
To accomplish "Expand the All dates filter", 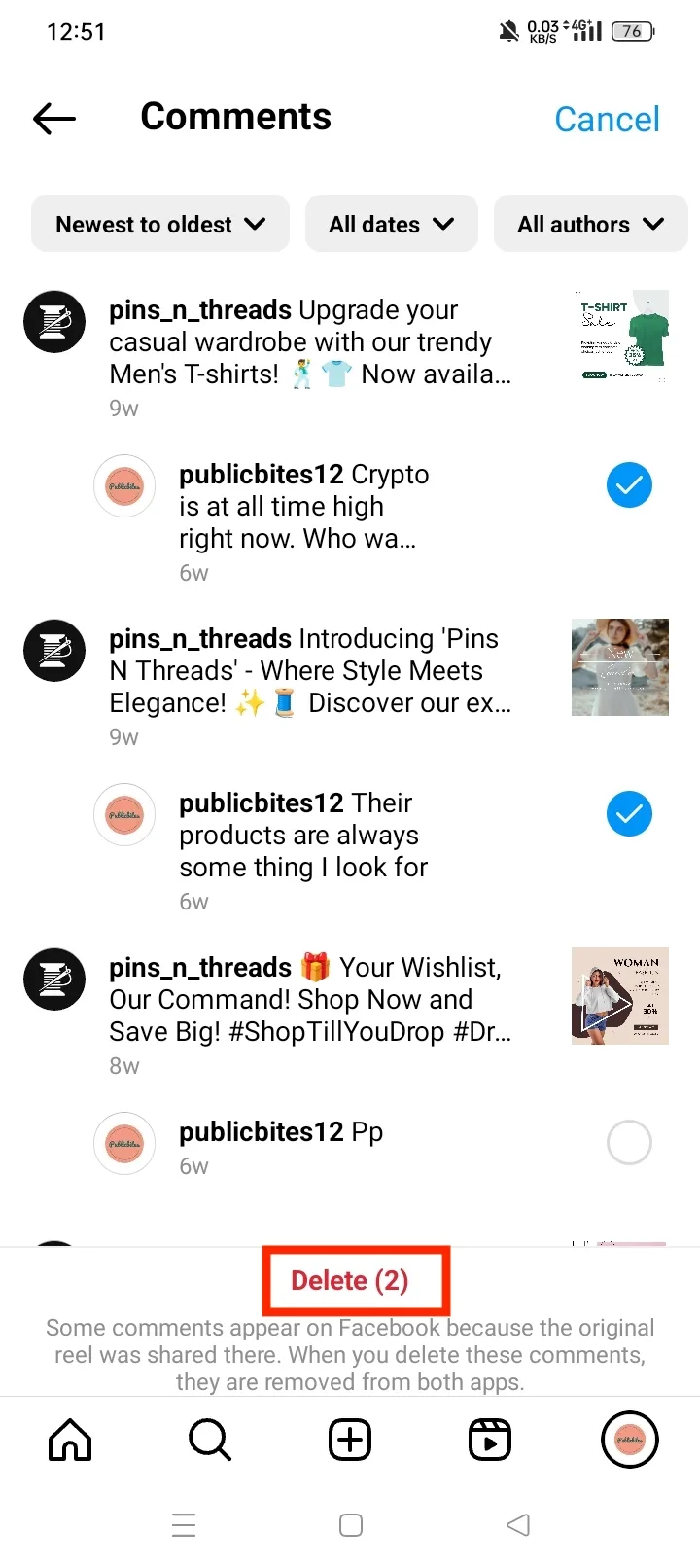I will click(391, 225).
